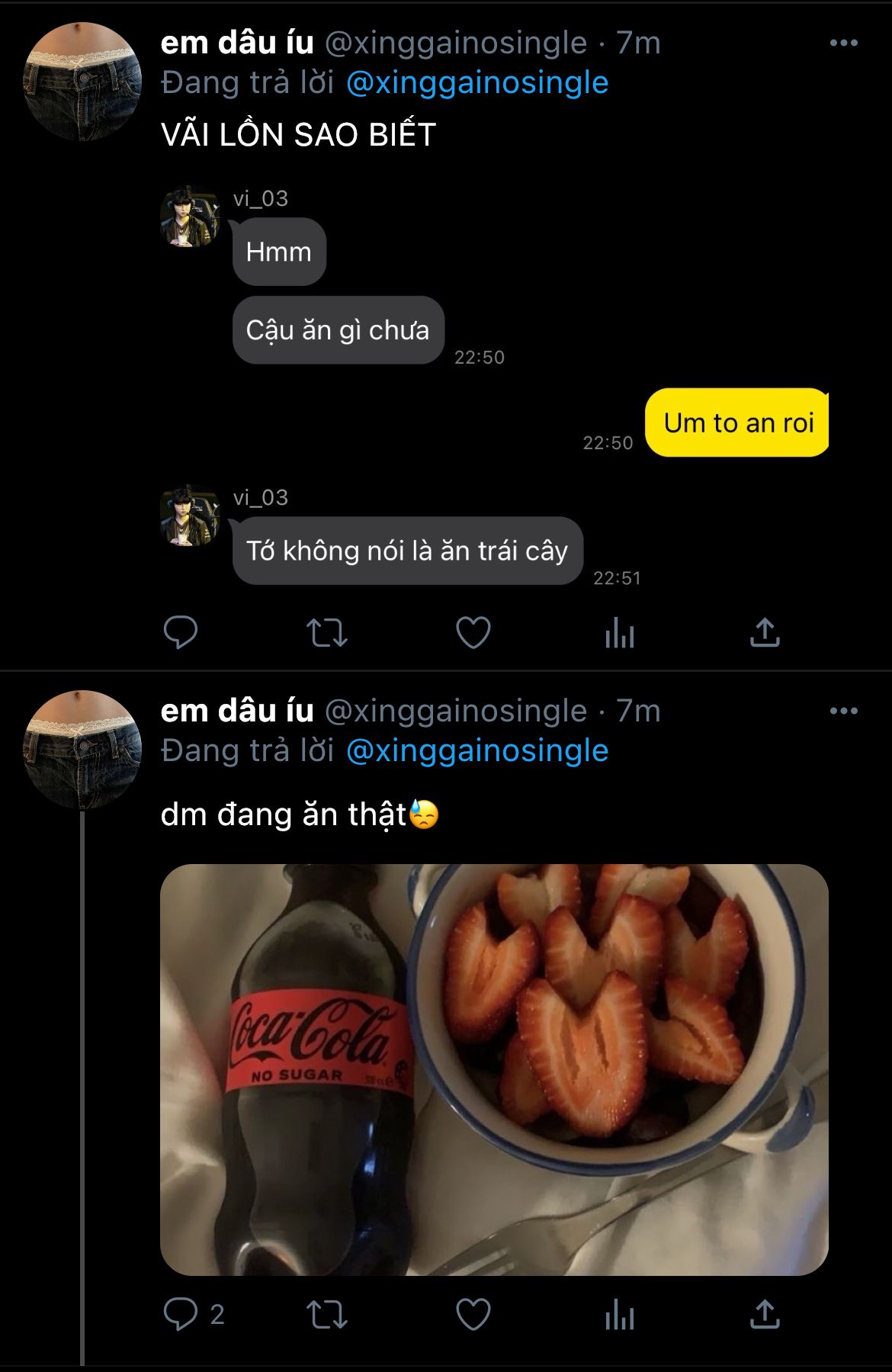Open overflow menu on the "dm đang ăn thật" tweet
Viewport: 892px width, 1372px height.
coord(843,711)
